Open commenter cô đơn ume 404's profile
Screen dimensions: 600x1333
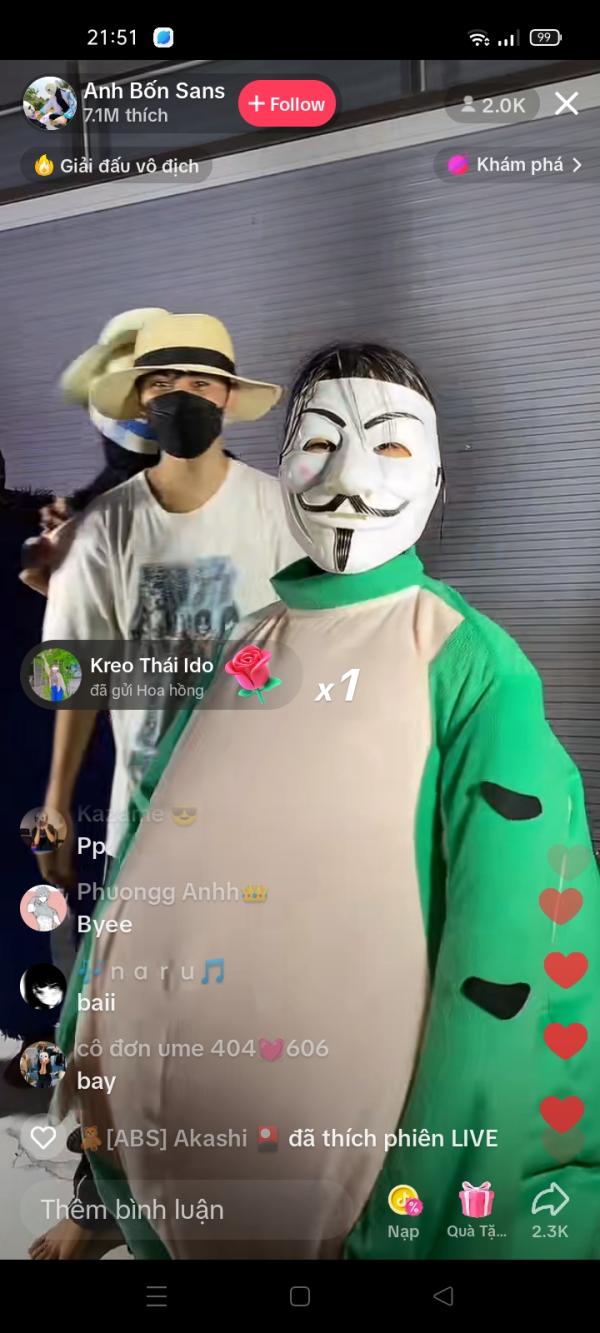point(44,1064)
